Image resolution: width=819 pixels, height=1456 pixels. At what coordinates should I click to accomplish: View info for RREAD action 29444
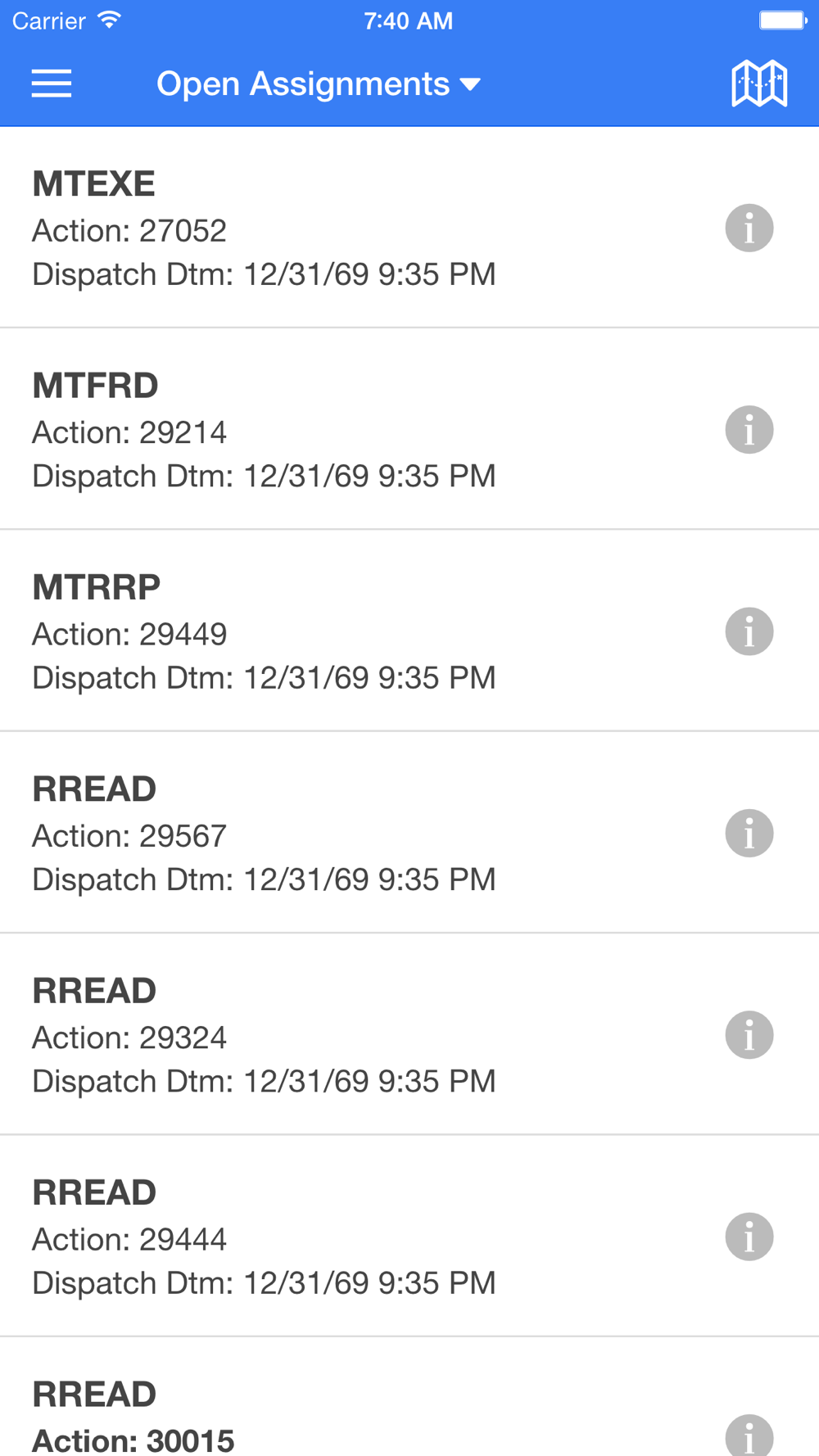click(749, 1237)
